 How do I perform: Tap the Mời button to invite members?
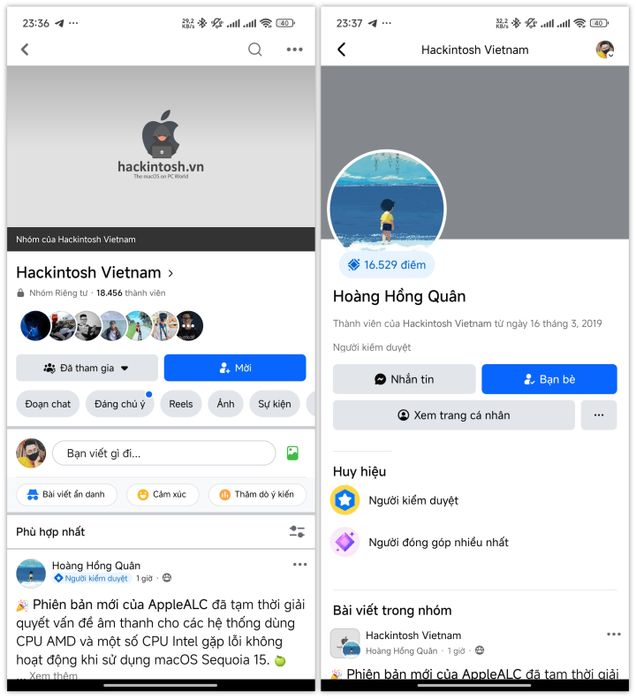tap(235, 368)
